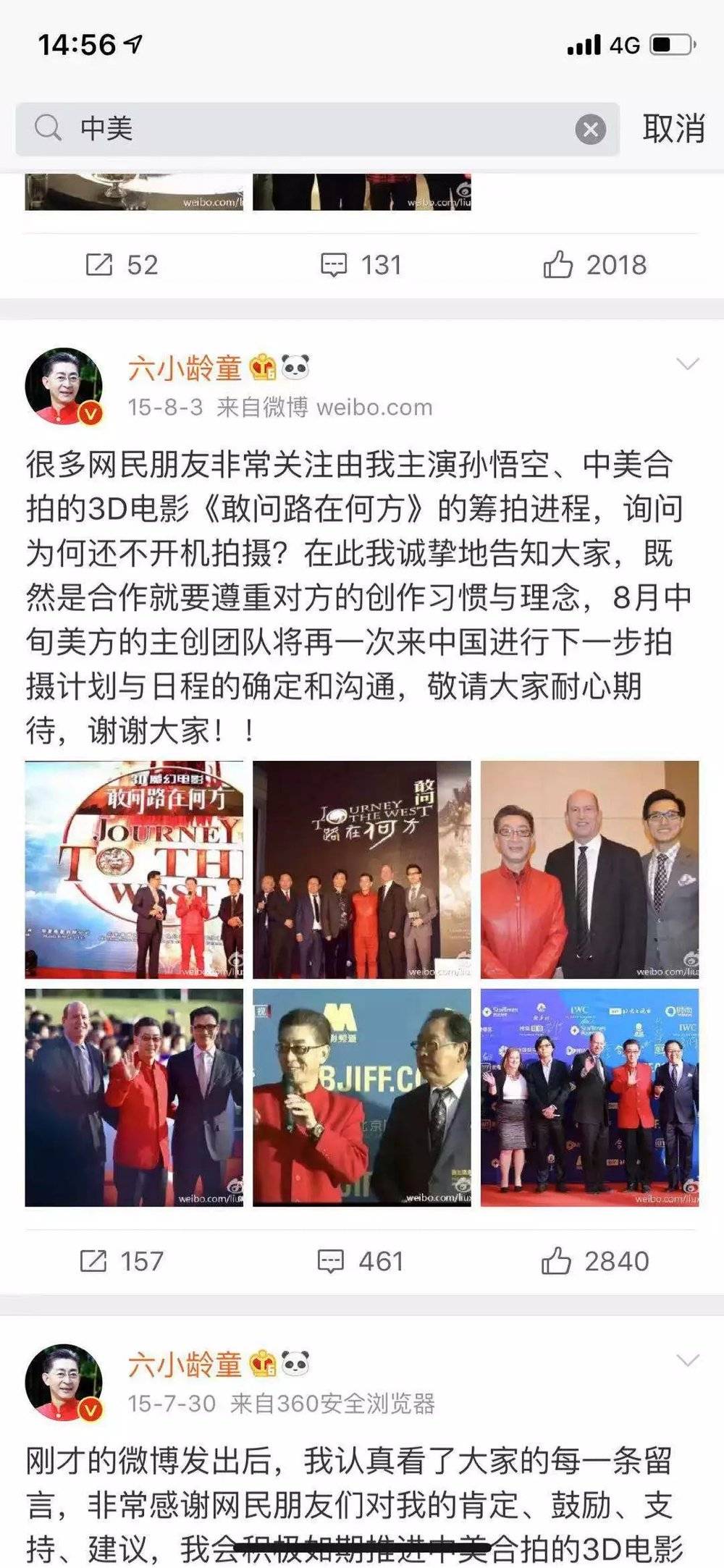Expand the dropdown arrow on the 15-8-3 post

pyautogui.click(x=686, y=363)
